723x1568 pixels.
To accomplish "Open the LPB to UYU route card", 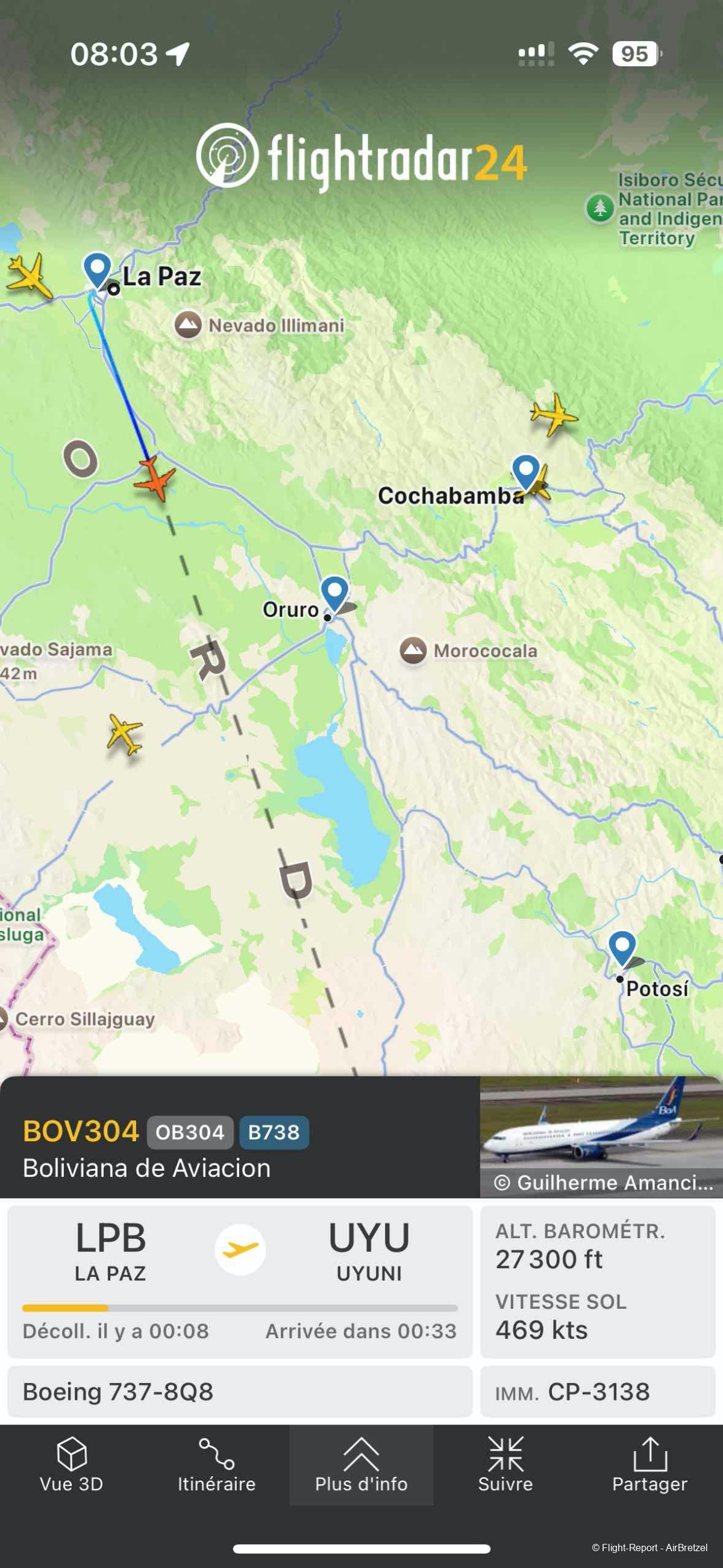I will click(x=240, y=1280).
